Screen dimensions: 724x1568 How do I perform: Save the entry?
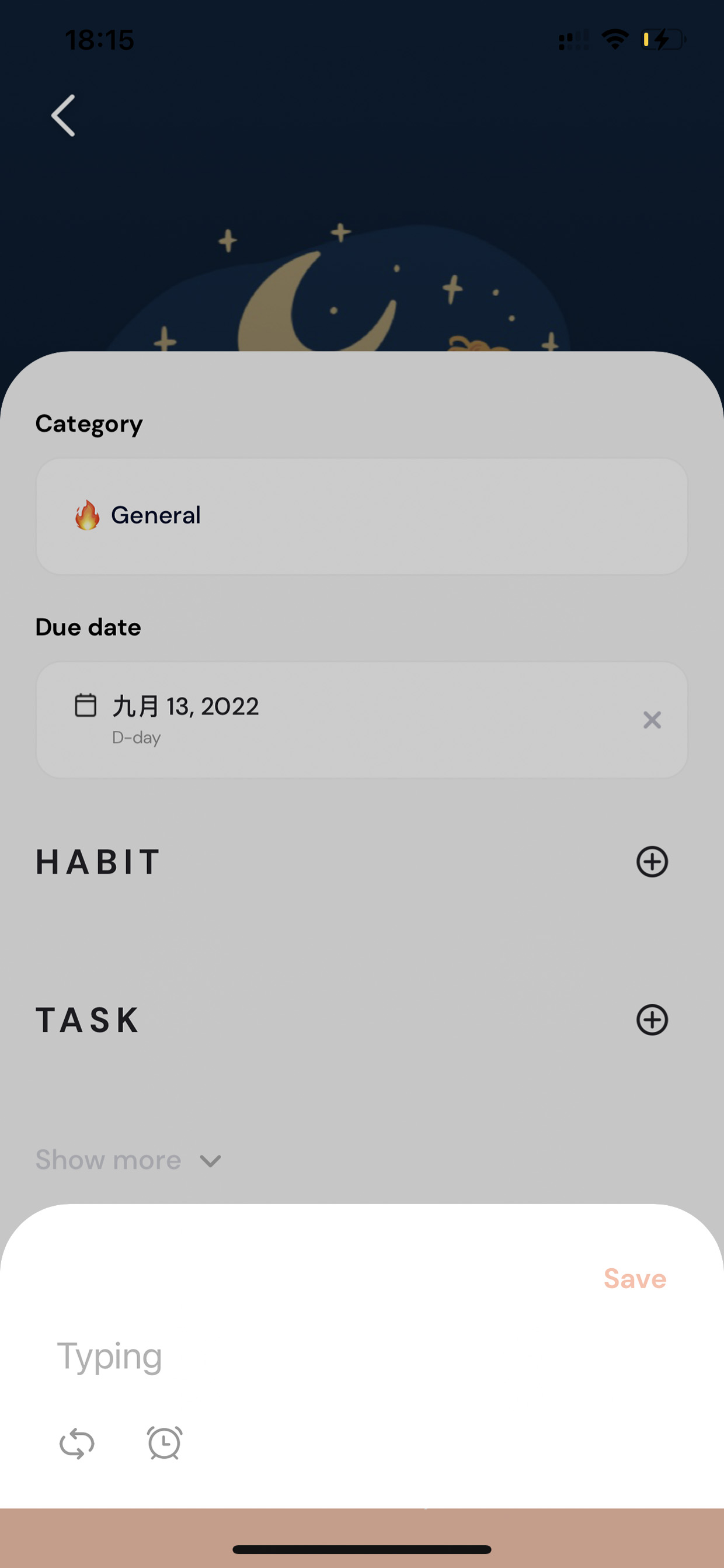tap(635, 1278)
